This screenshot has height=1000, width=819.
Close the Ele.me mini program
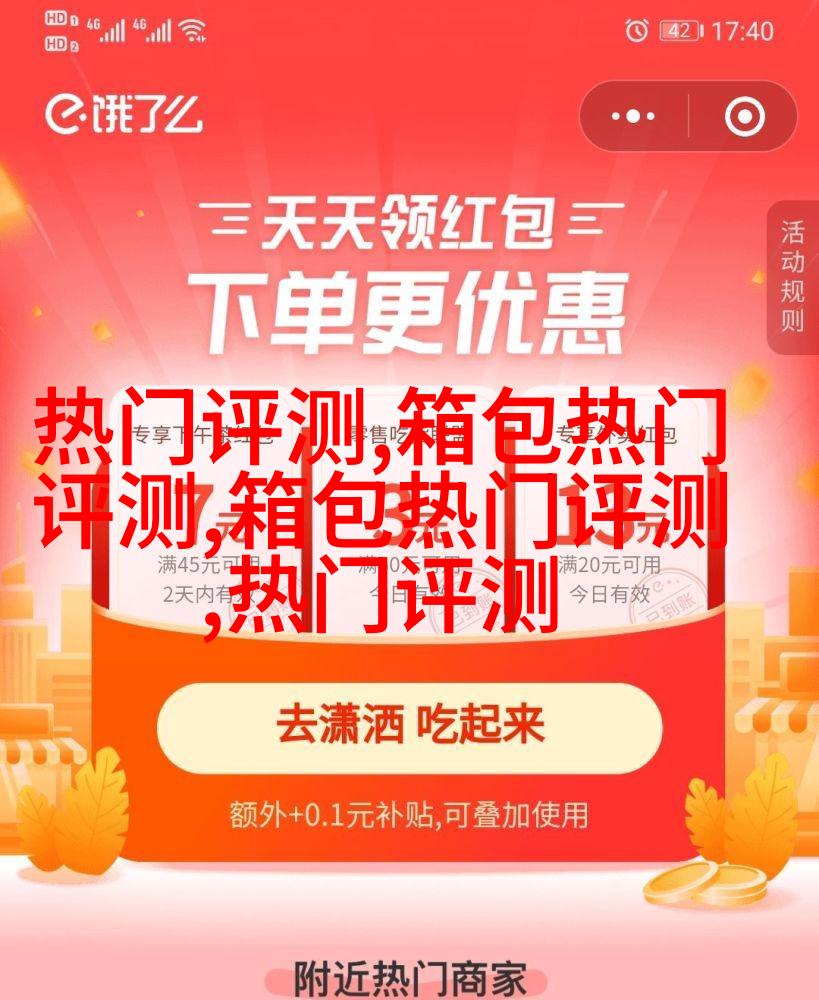(x=743, y=117)
